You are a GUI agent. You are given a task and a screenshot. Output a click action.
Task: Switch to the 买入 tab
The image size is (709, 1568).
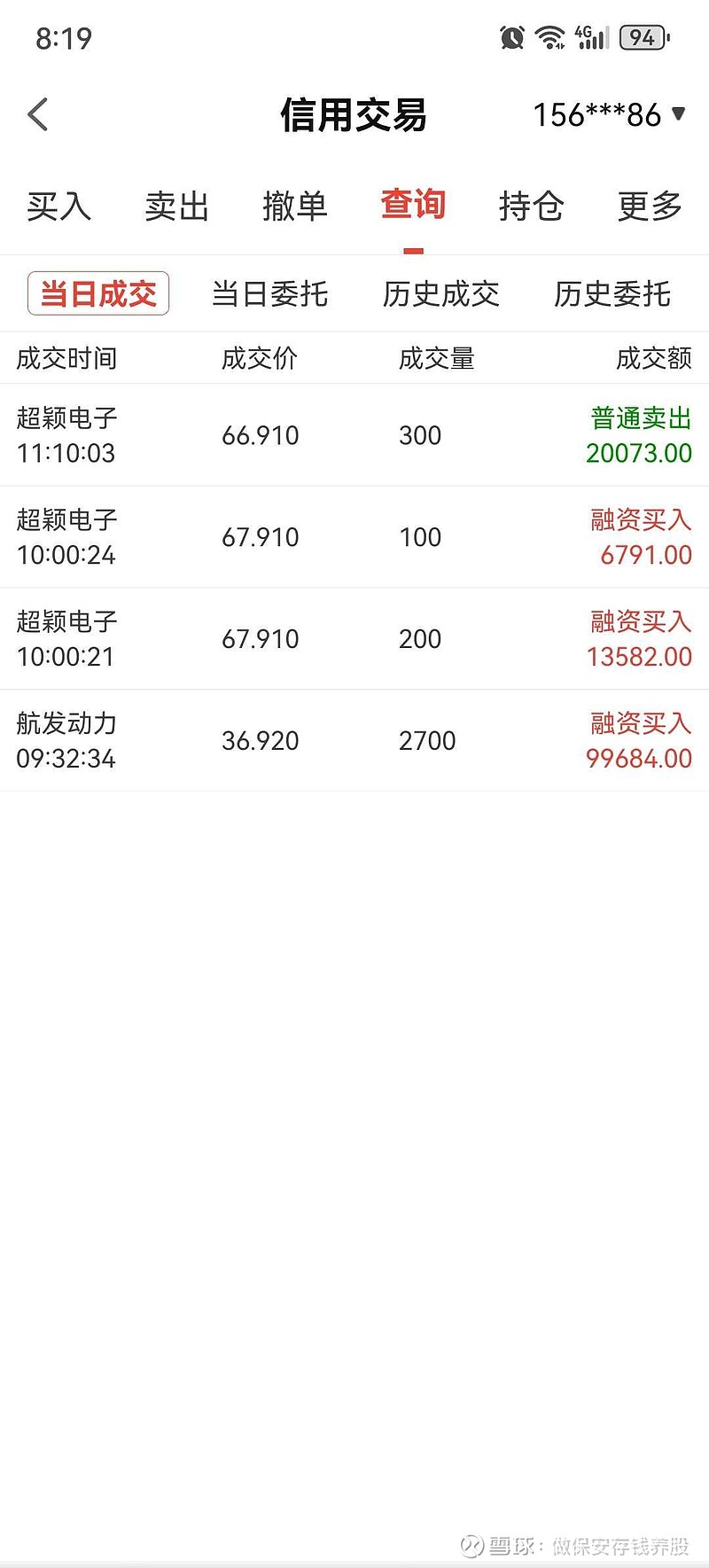[58, 207]
